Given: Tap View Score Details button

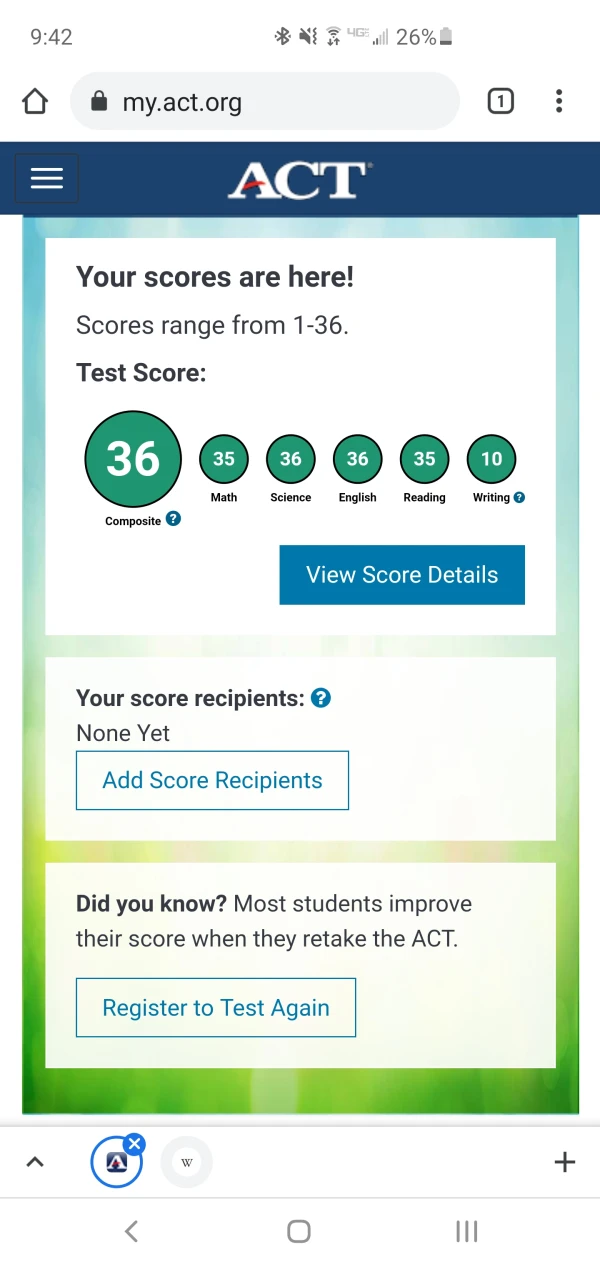Looking at the screenshot, I should (x=402, y=575).
